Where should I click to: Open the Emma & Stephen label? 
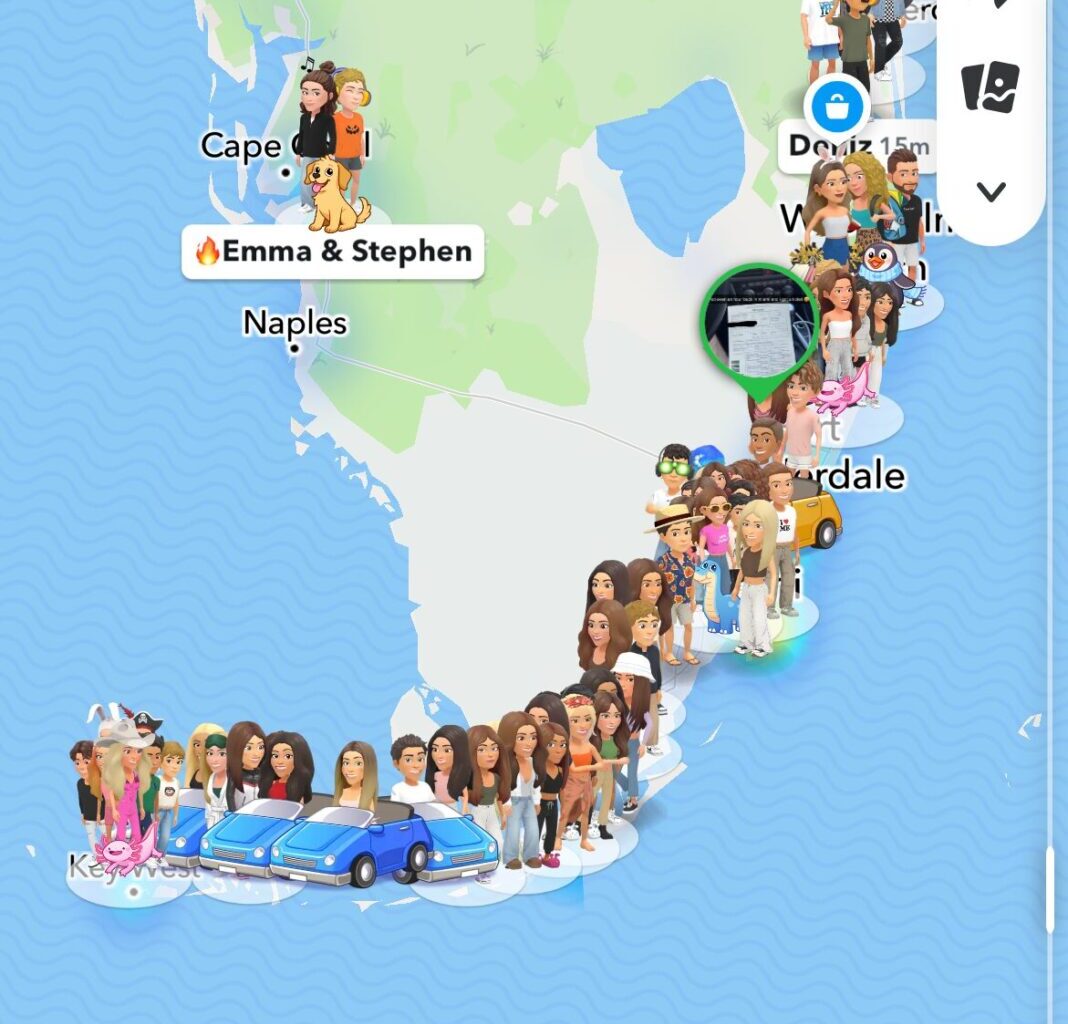pos(333,252)
